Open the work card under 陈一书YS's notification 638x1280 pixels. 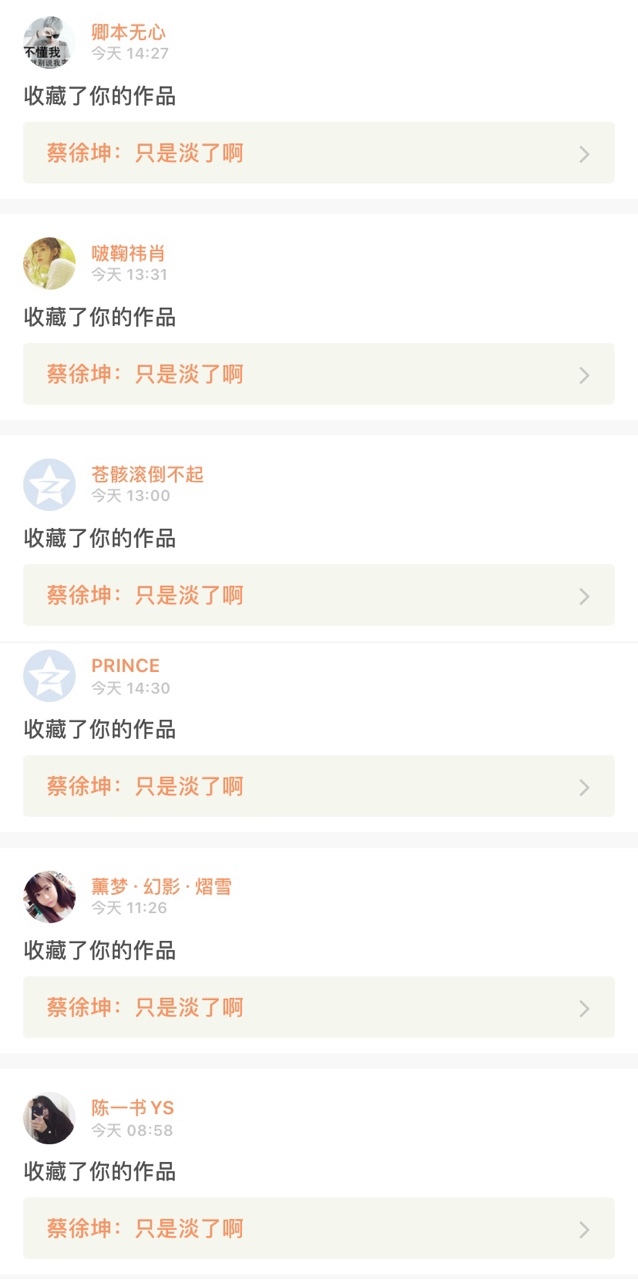click(318, 1228)
